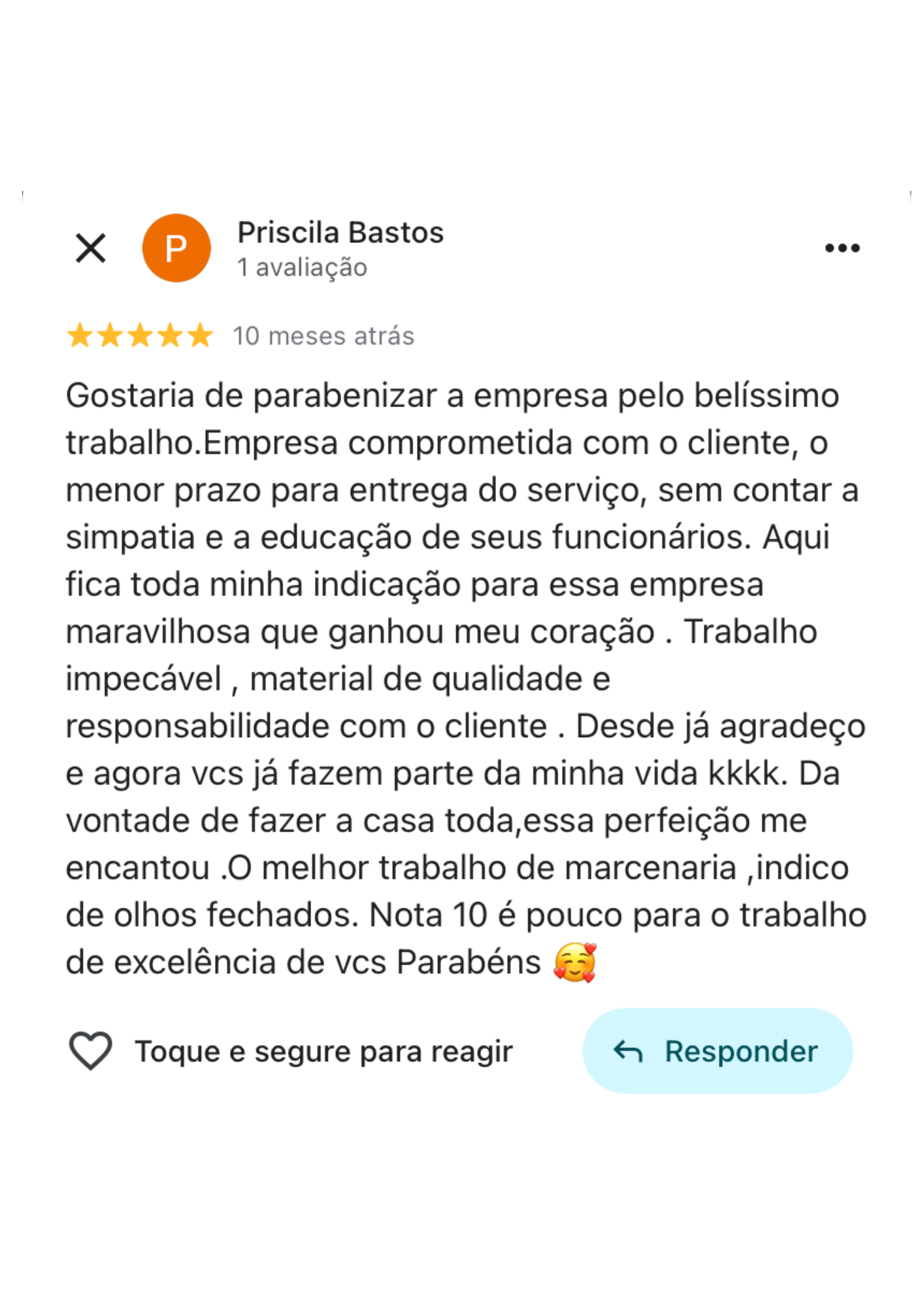React with the heart icon
This screenshot has width=924, height=1307.
91,1051
